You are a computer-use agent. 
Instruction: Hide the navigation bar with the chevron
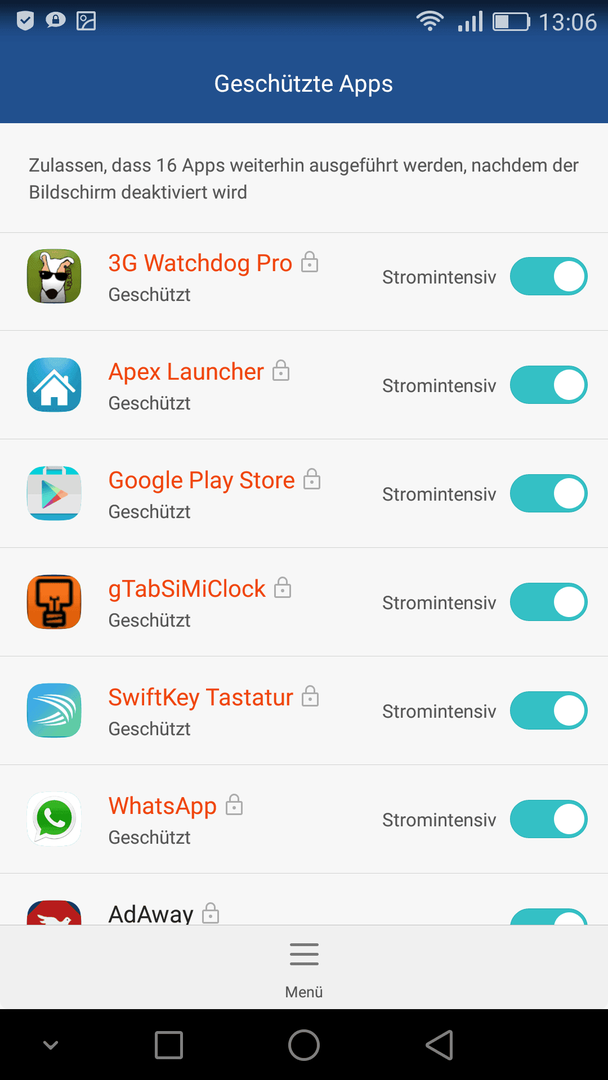pyautogui.click(x=50, y=1045)
